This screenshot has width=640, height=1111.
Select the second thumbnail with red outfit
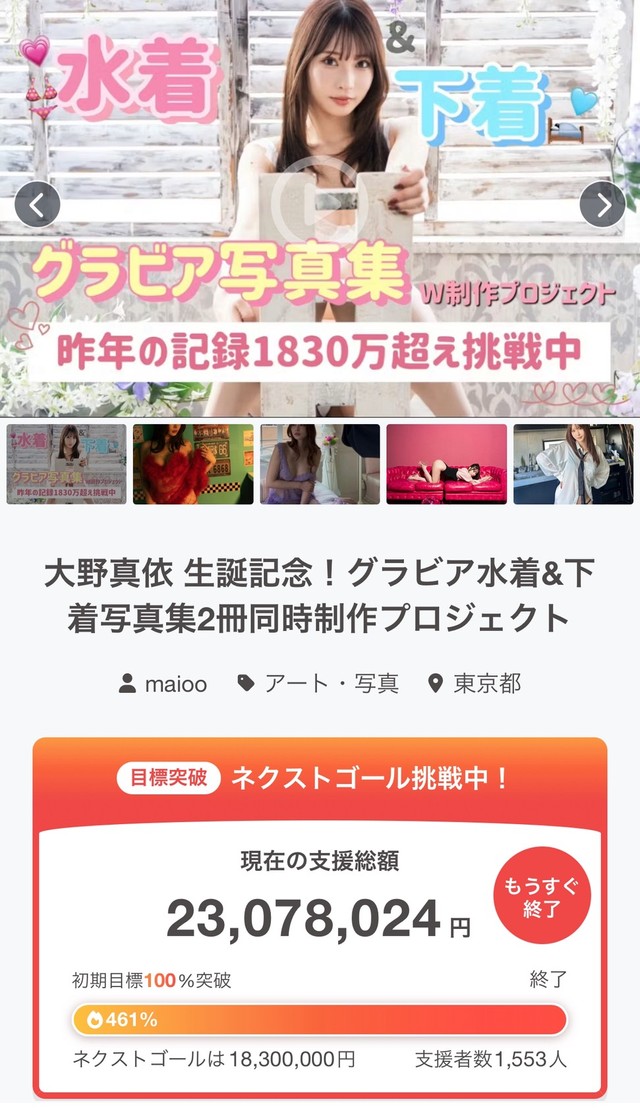point(193,464)
